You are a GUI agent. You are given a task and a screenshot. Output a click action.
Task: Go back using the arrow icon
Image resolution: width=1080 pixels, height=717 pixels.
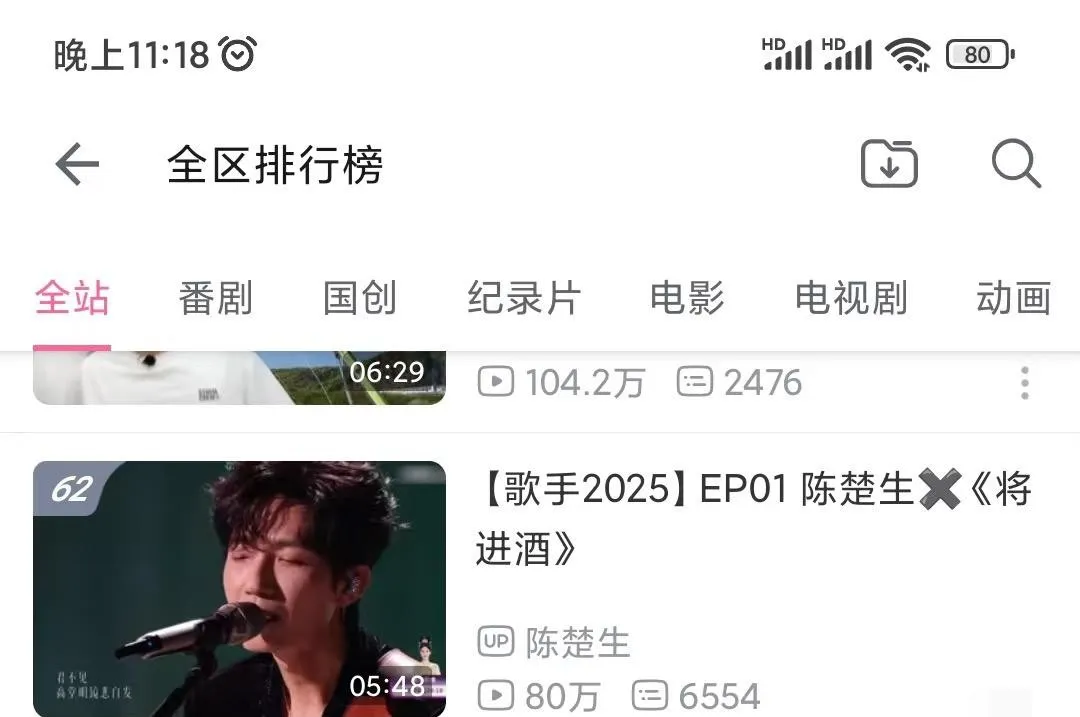tap(77, 164)
